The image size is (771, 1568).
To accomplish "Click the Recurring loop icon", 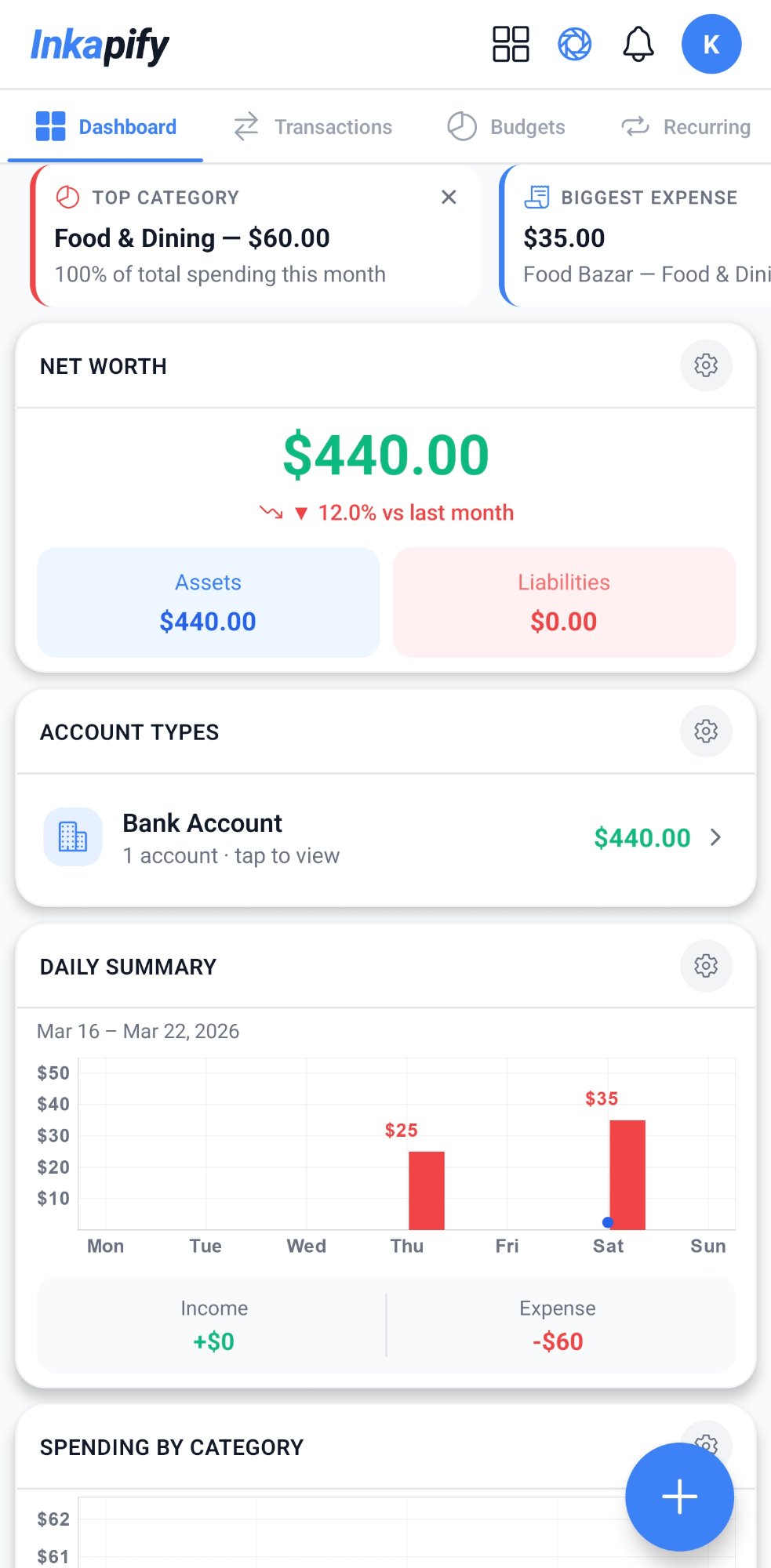I will click(635, 126).
